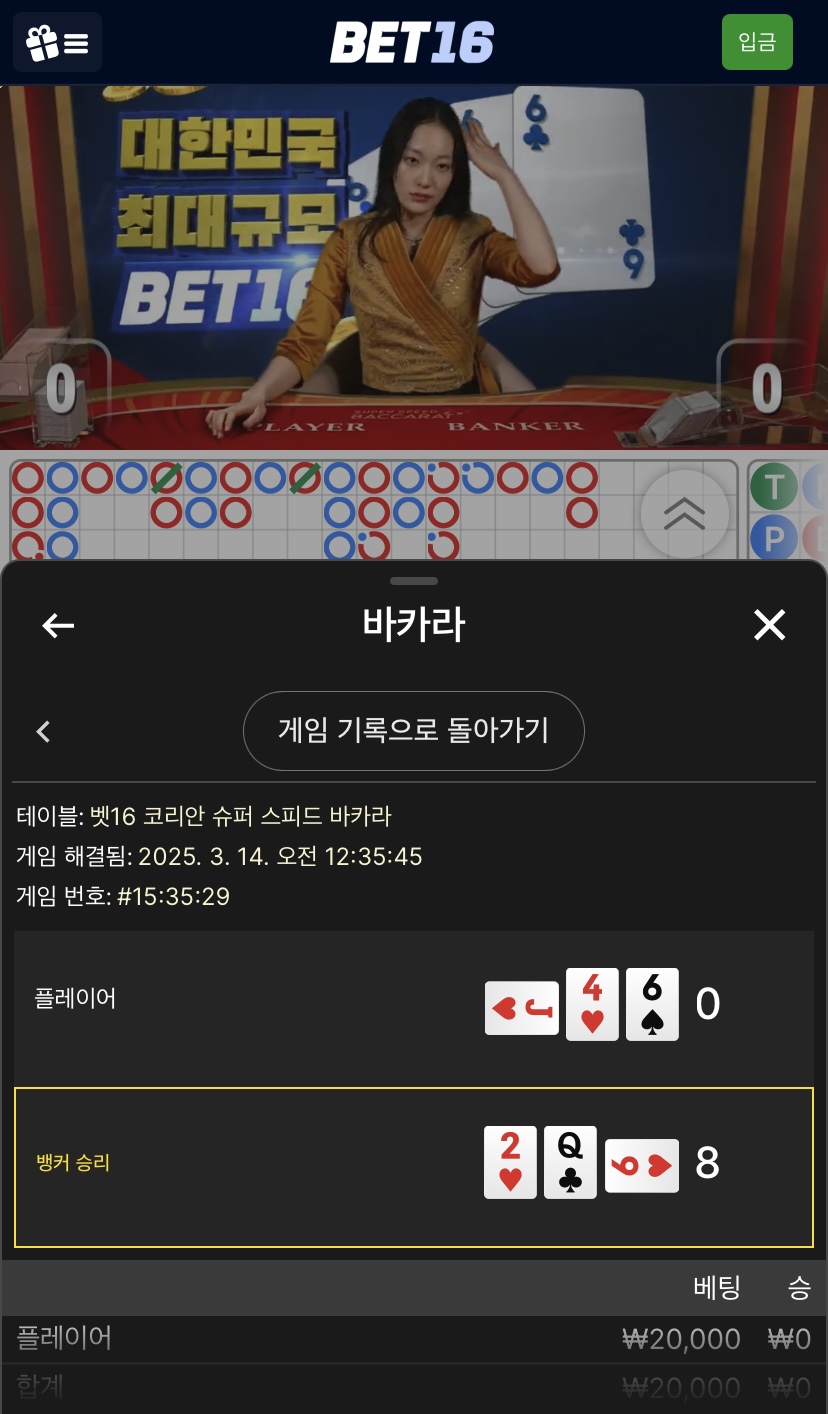Tap the green 입금 deposit button
The width and height of the screenshot is (828, 1414).
[757, 42]
